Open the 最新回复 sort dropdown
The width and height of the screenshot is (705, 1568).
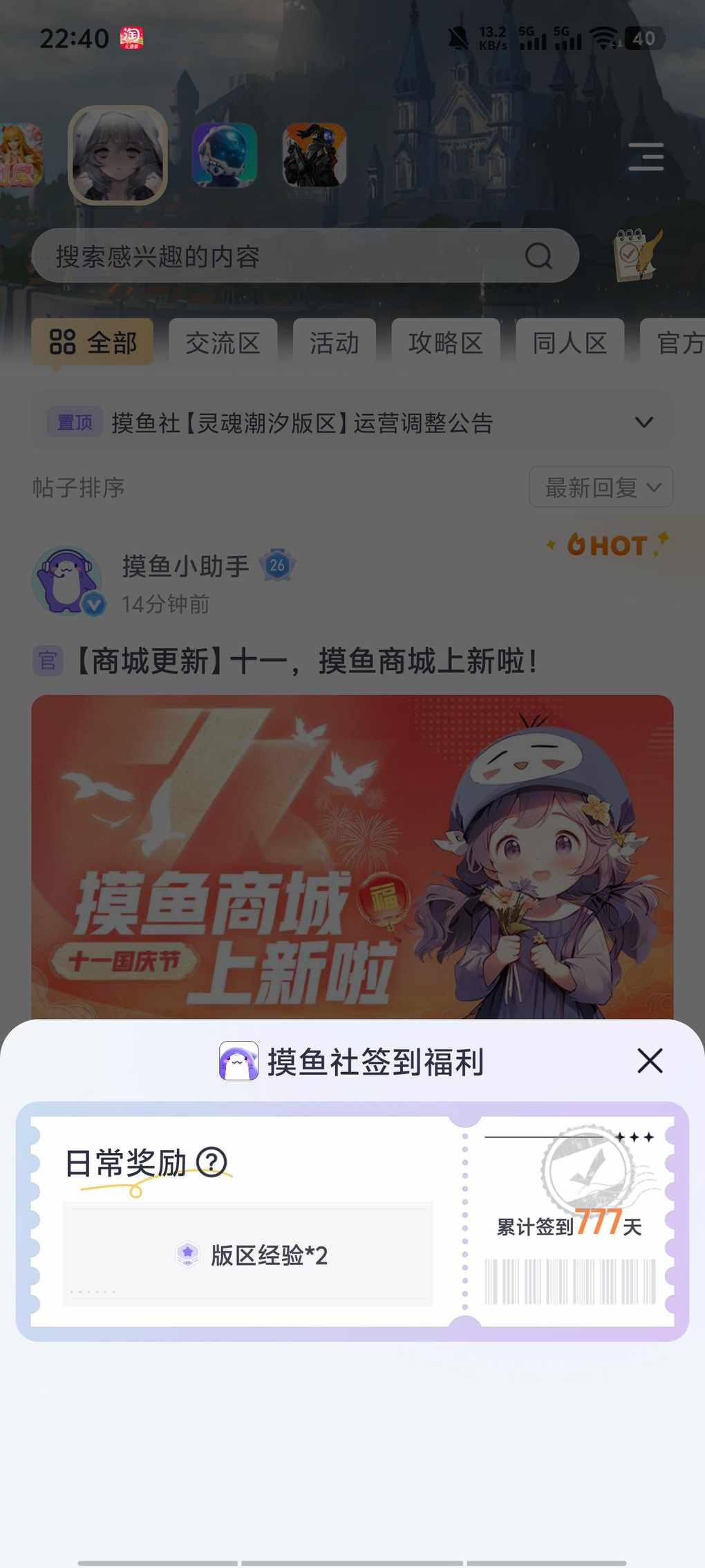point(601,487)
